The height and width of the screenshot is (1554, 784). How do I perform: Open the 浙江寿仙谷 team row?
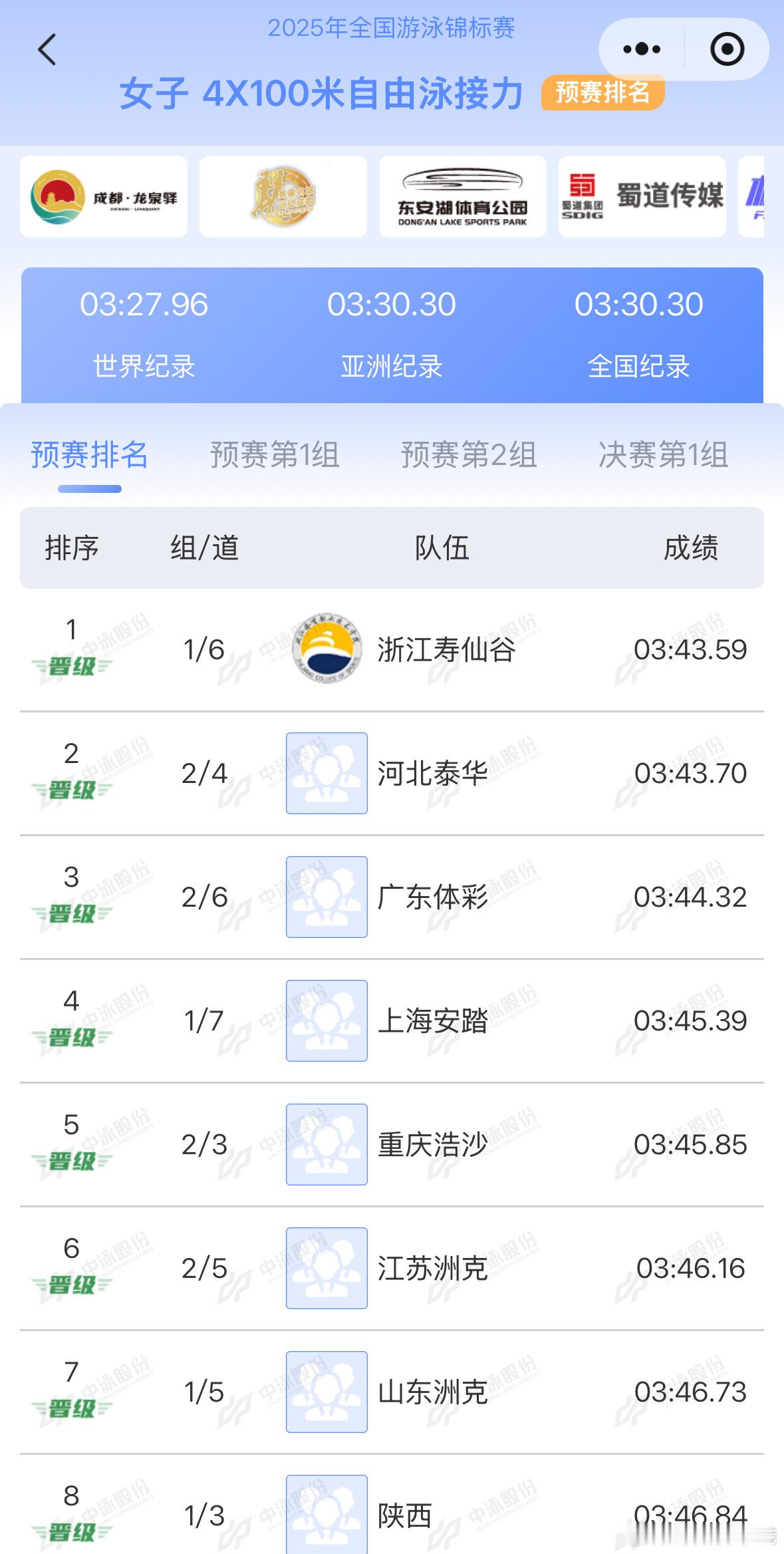click(392, 650)
